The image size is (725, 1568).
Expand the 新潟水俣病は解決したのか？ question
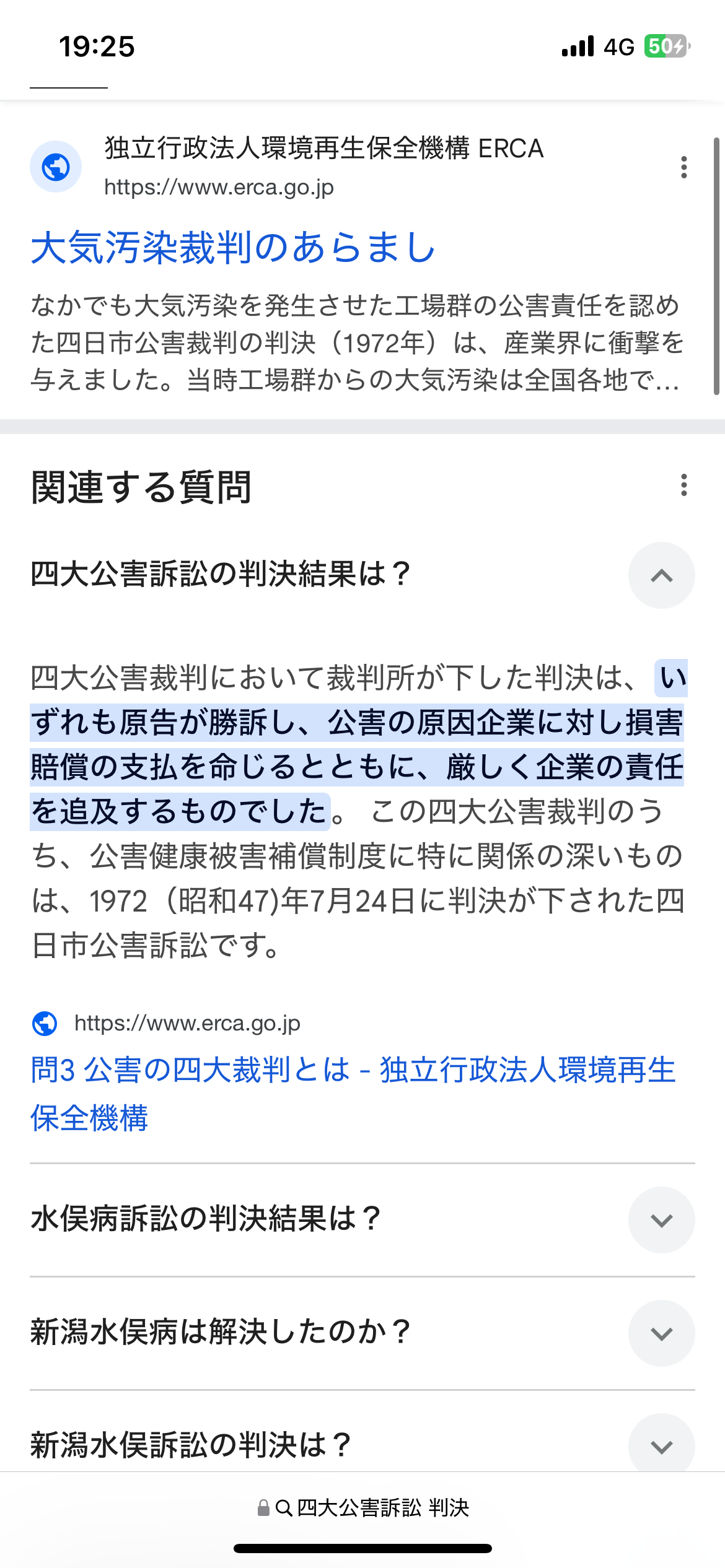(661, 1333)
